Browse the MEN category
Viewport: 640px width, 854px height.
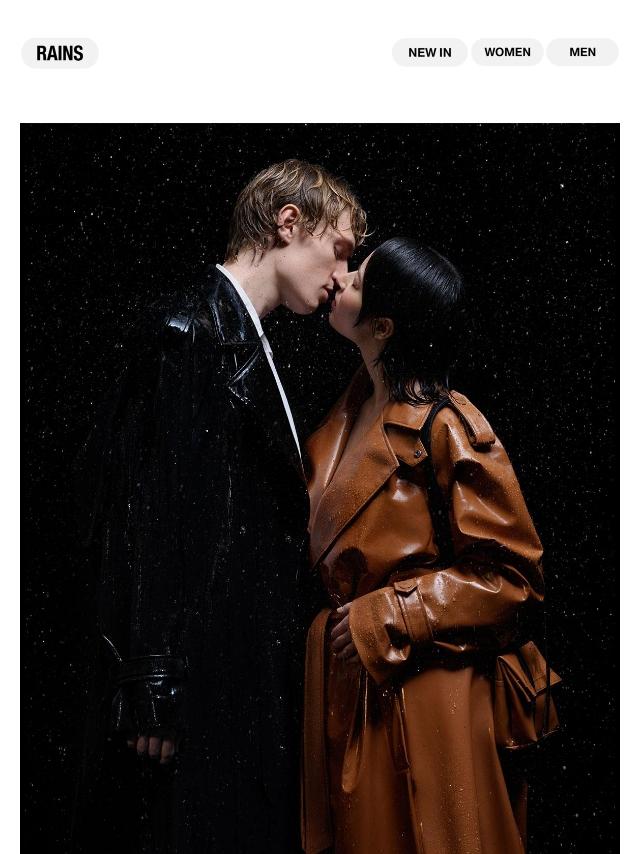coord(582,52)
